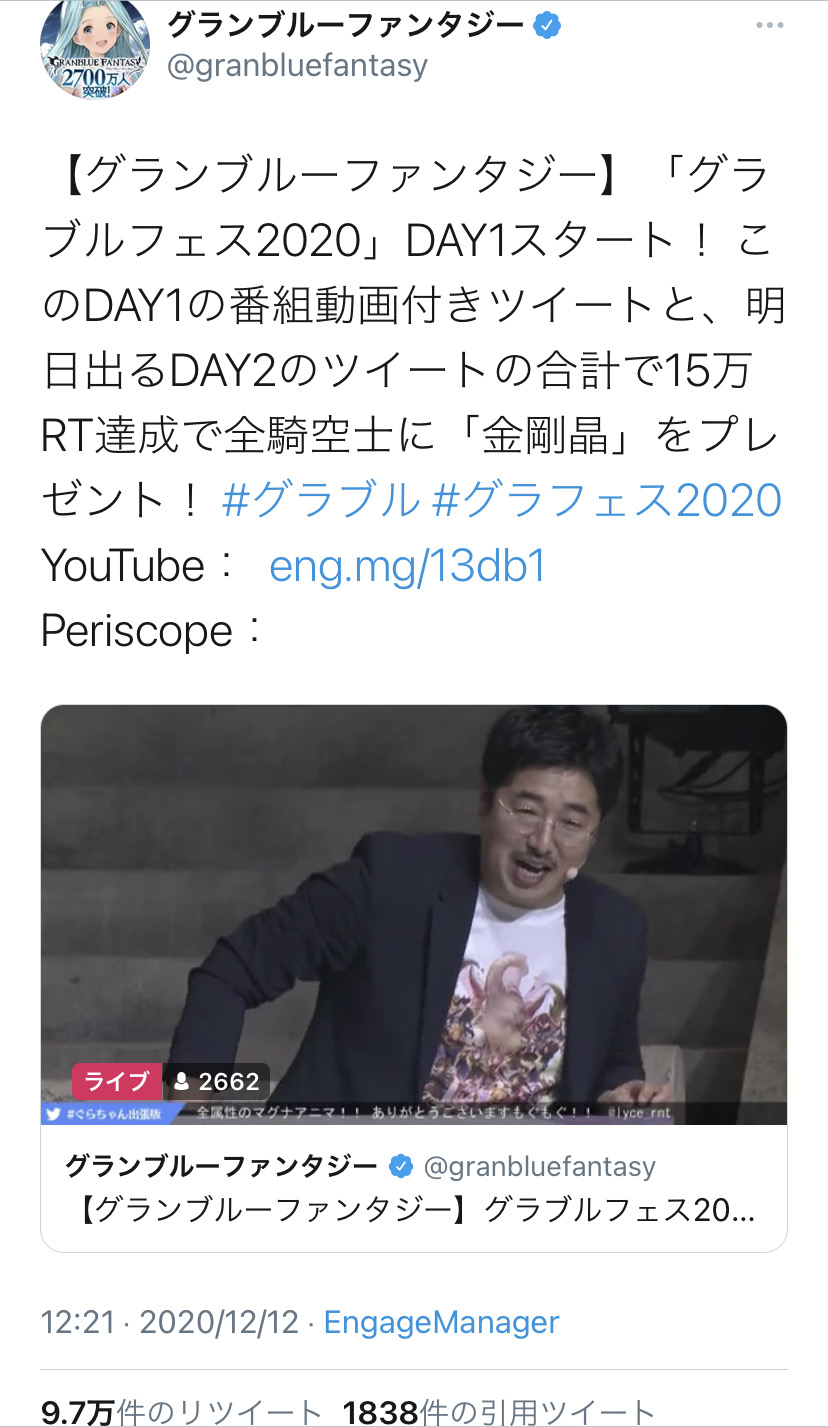
Task: Open the #グラフェス2020 hashtag
Action: [607, 500]
